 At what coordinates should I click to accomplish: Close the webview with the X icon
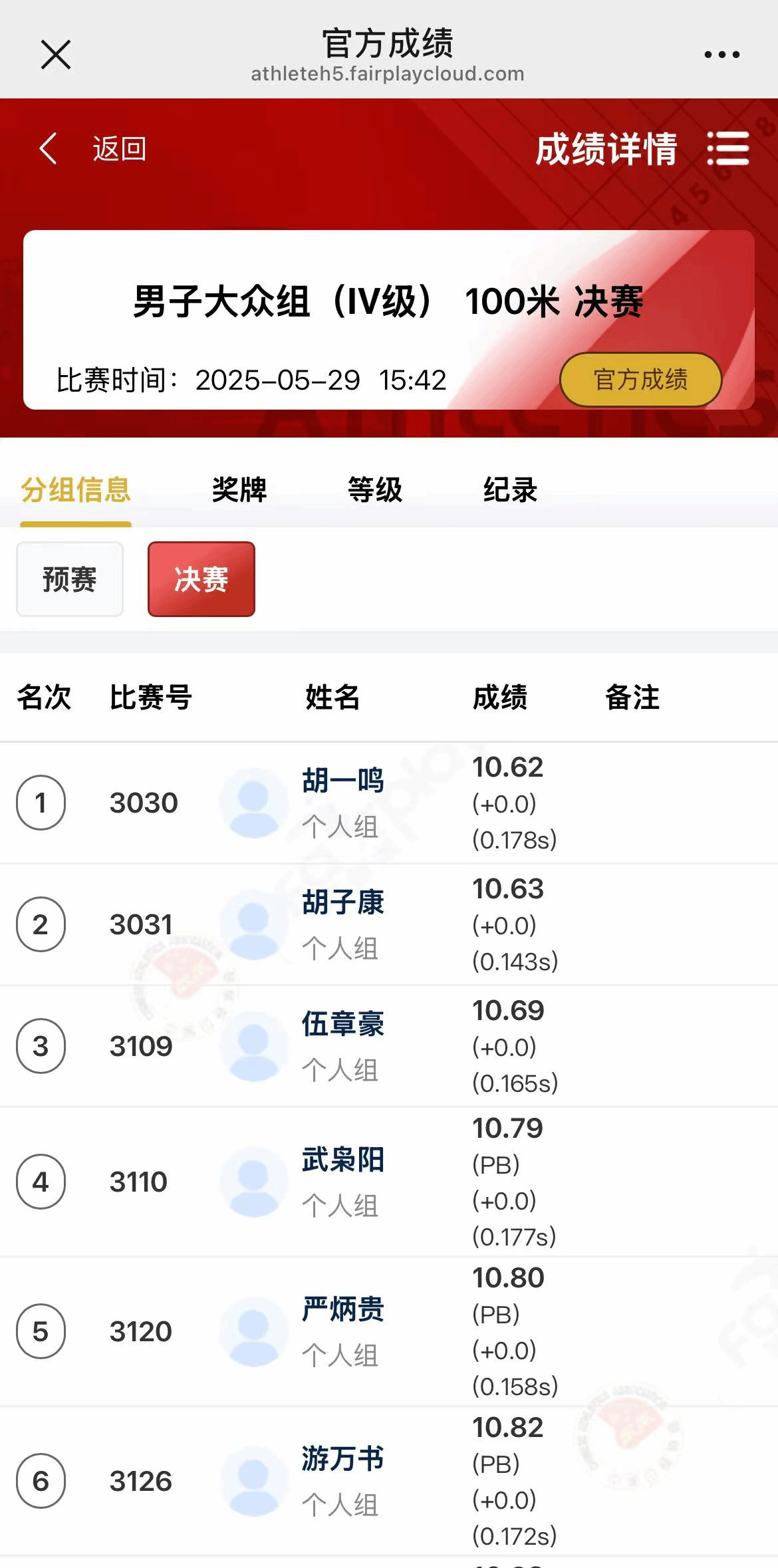[x=56, y=55]
